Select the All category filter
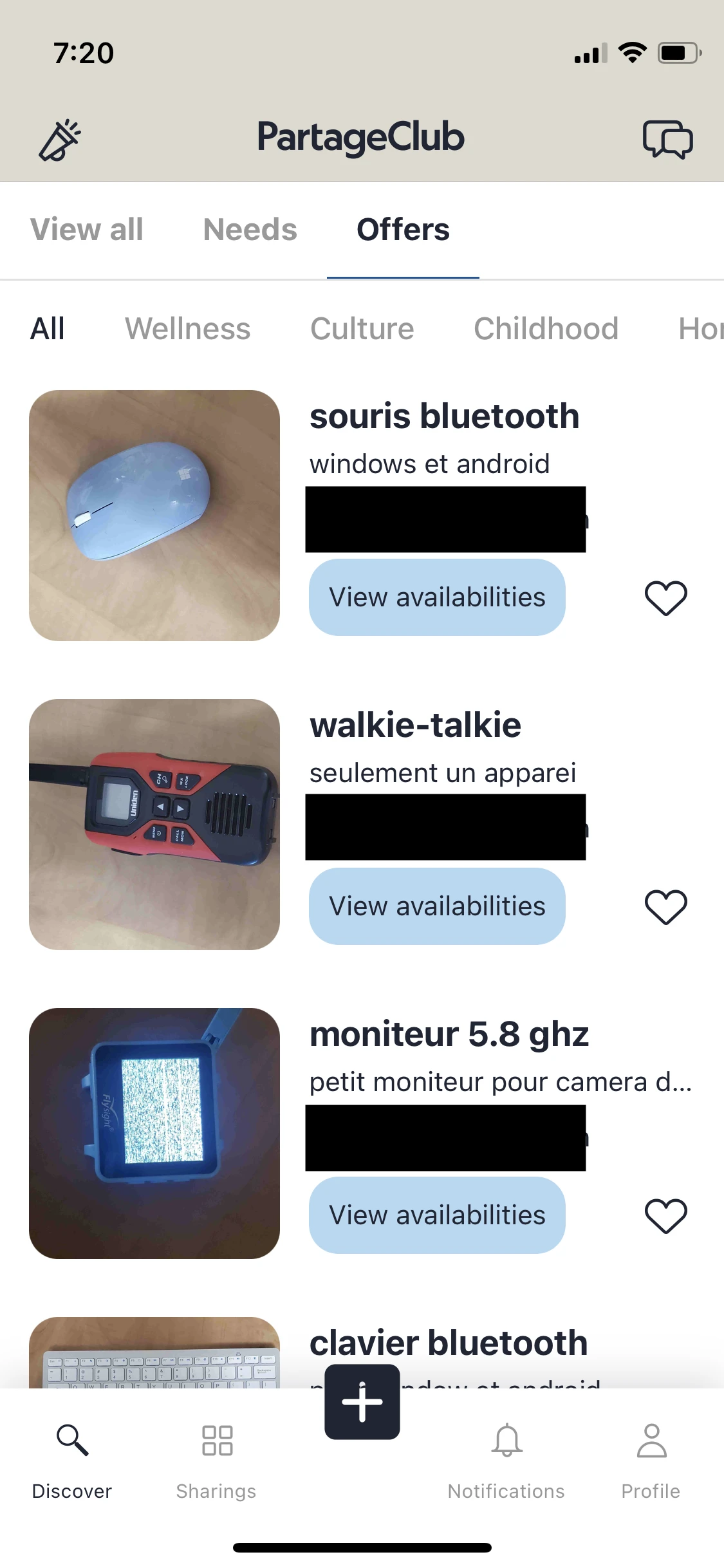The width and height of the screenshot is (724, 1568). 48,329
